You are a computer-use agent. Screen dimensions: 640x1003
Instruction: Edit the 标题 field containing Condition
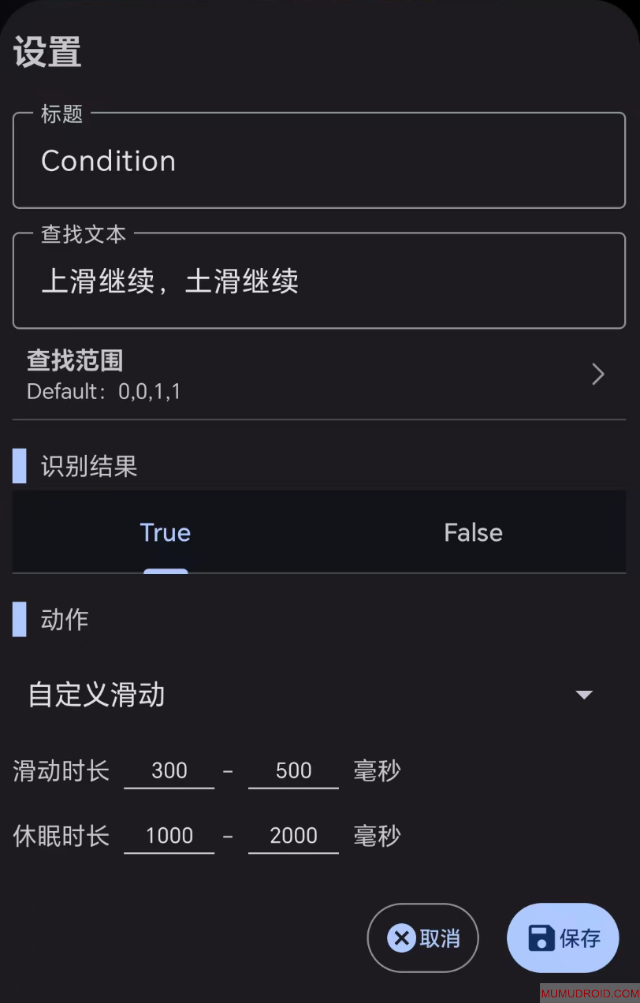pos(318,161)
